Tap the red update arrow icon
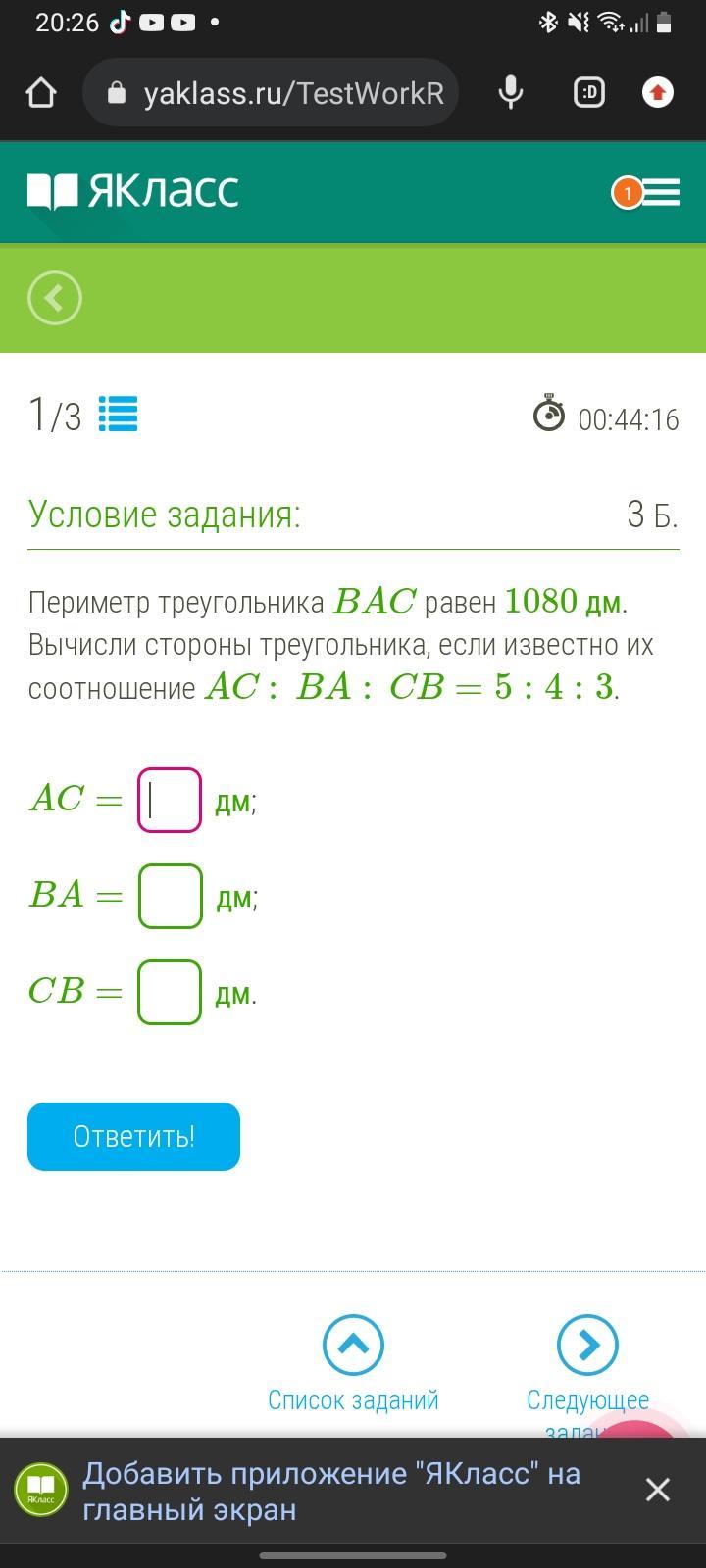Image resolution: width=706 pixels, height=1568 pixels. [657, 93]
